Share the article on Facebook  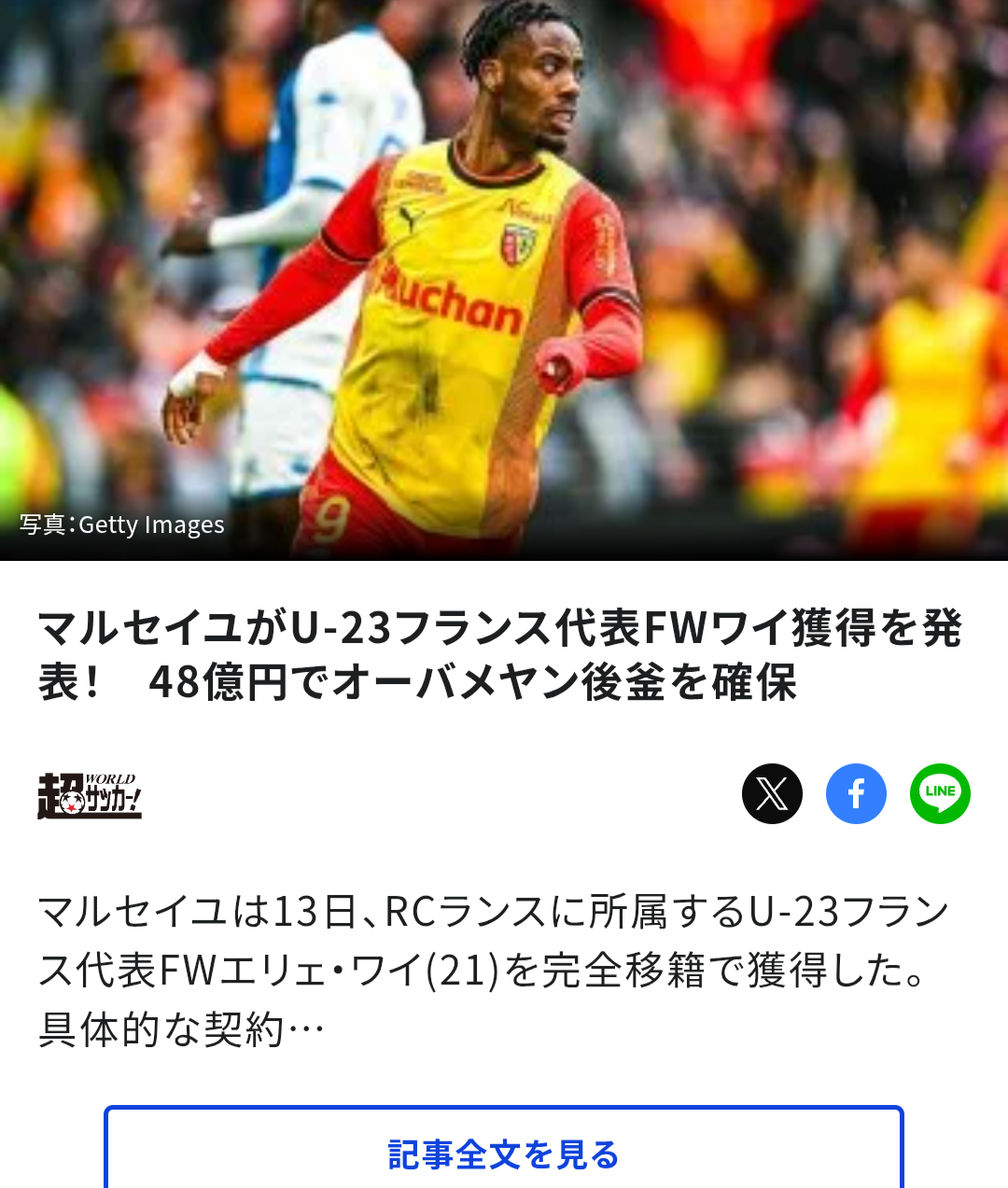pyautogui.click(x=856, y=793)
